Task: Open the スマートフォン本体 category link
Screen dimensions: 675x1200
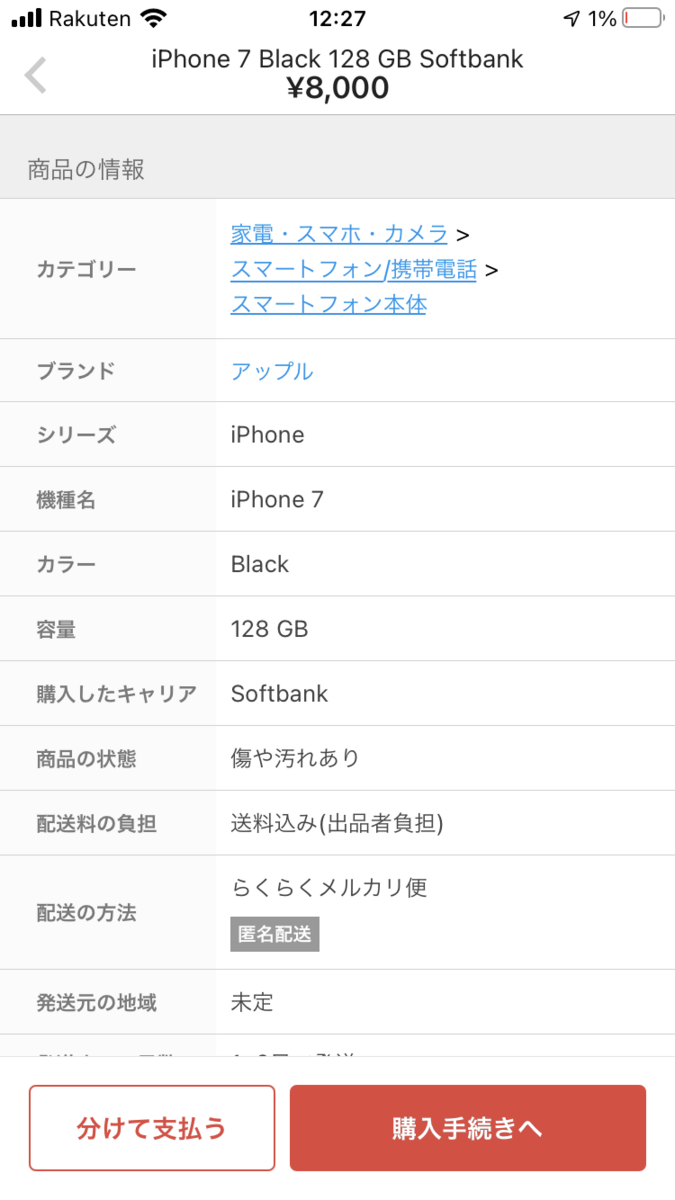Action: click(x=328, y=304)
